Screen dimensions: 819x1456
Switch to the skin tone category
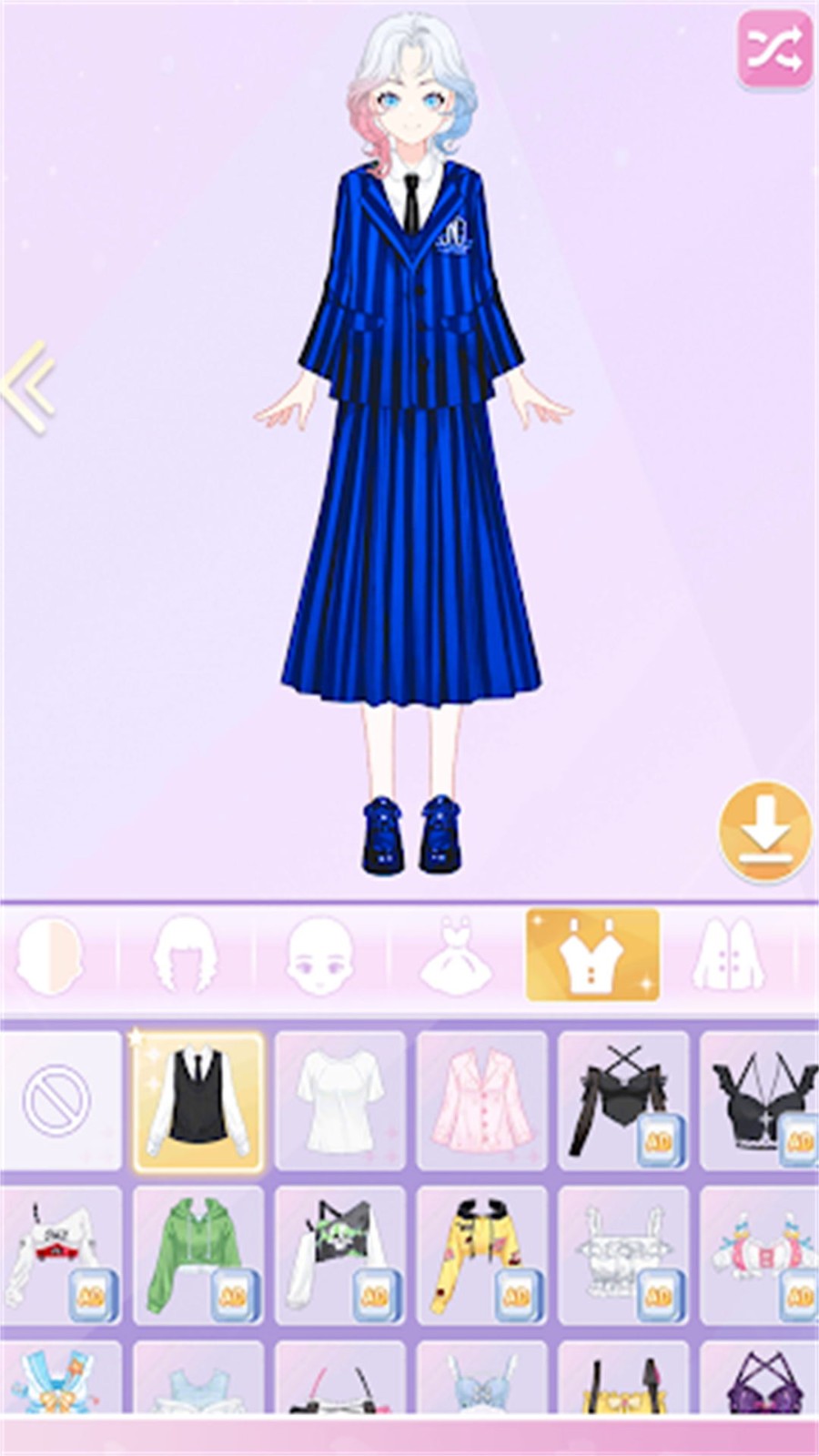[50, 955]
